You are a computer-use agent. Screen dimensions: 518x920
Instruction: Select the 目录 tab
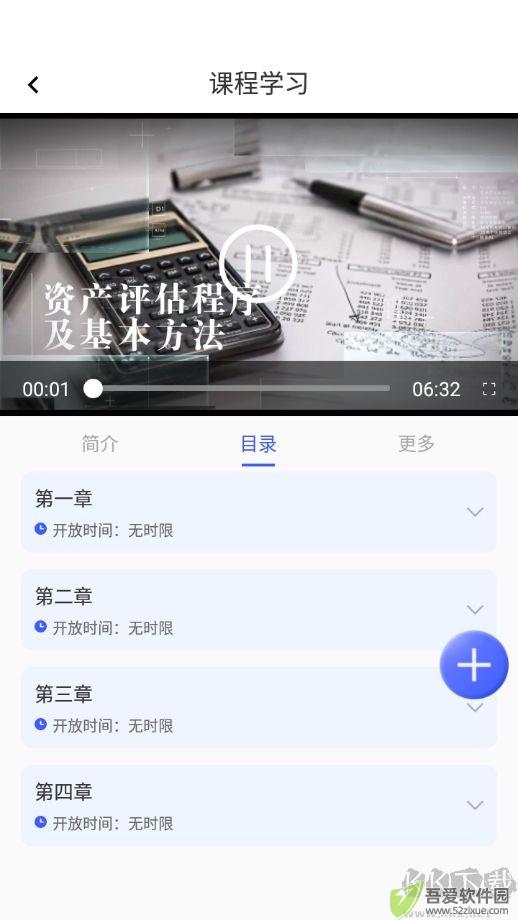[258, 444]
